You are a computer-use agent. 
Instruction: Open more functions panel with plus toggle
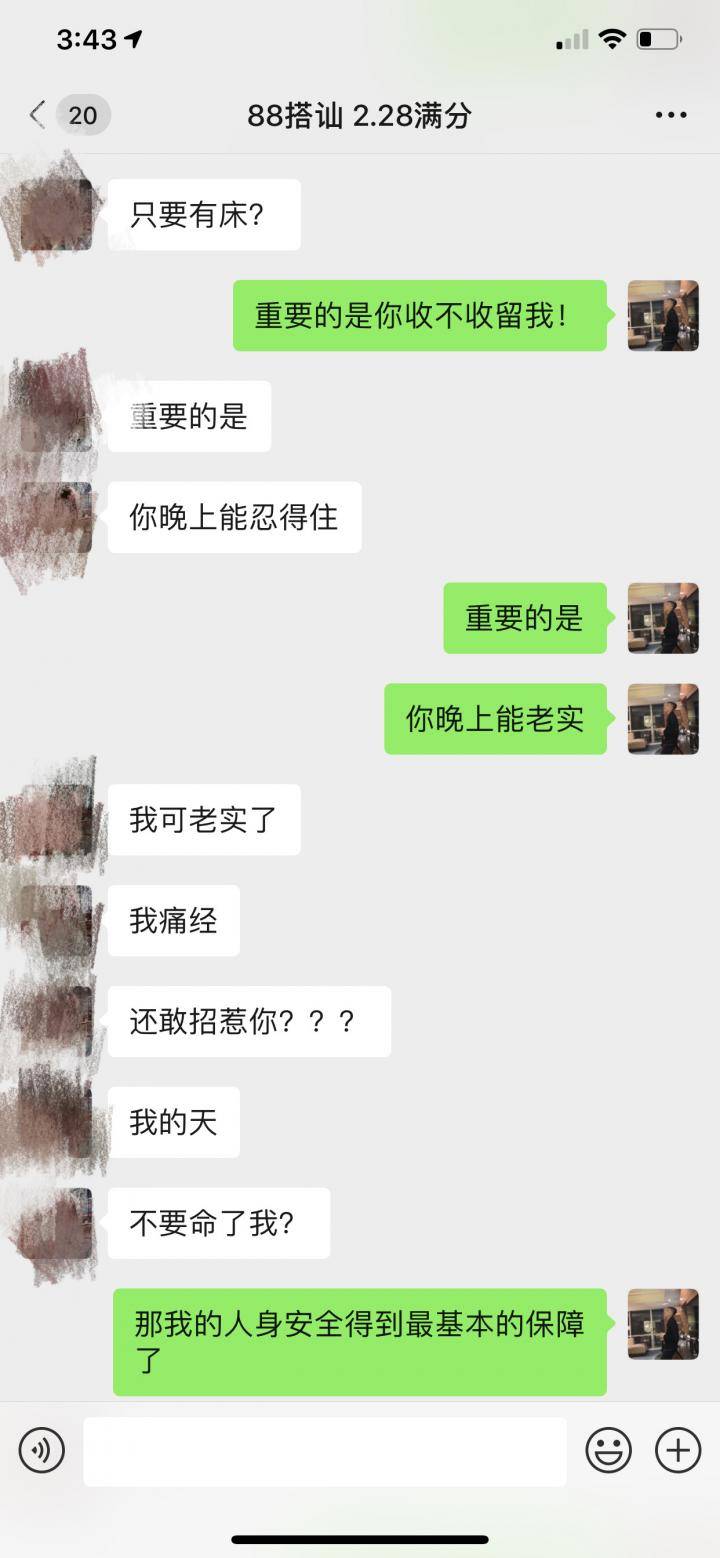click(678, 1450)
